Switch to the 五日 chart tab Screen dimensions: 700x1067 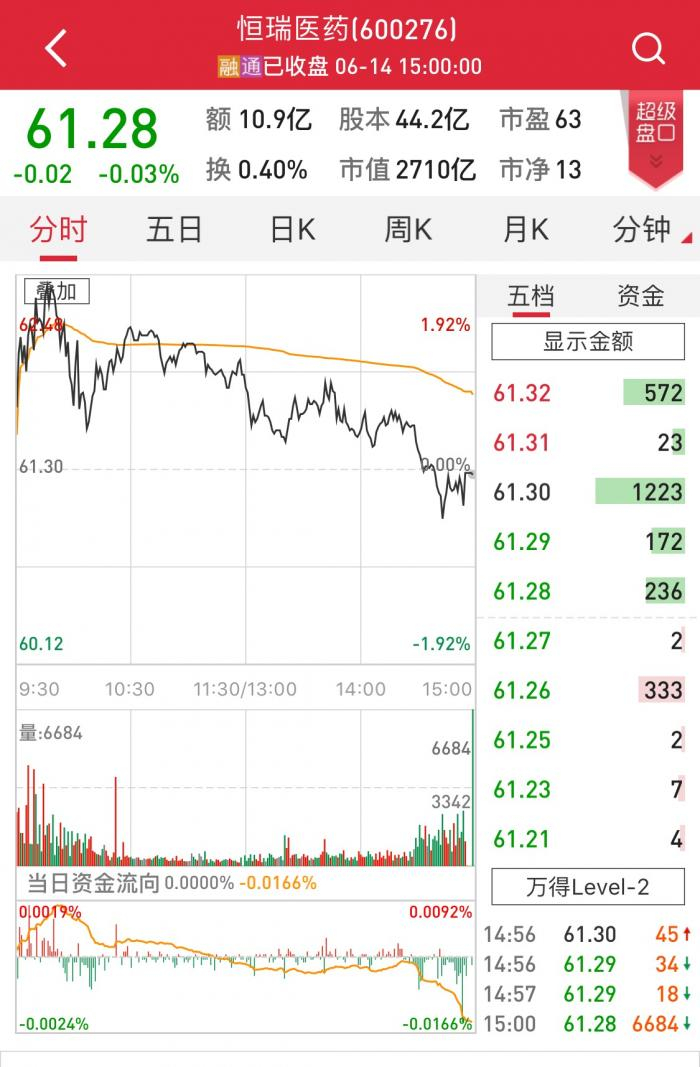pyautogui.click(x=174, y=230)
